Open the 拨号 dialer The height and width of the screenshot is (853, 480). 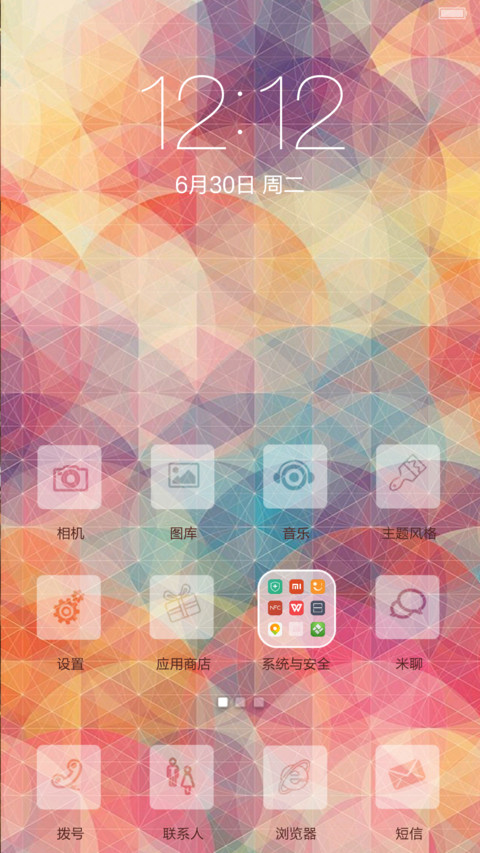point(69,777)
